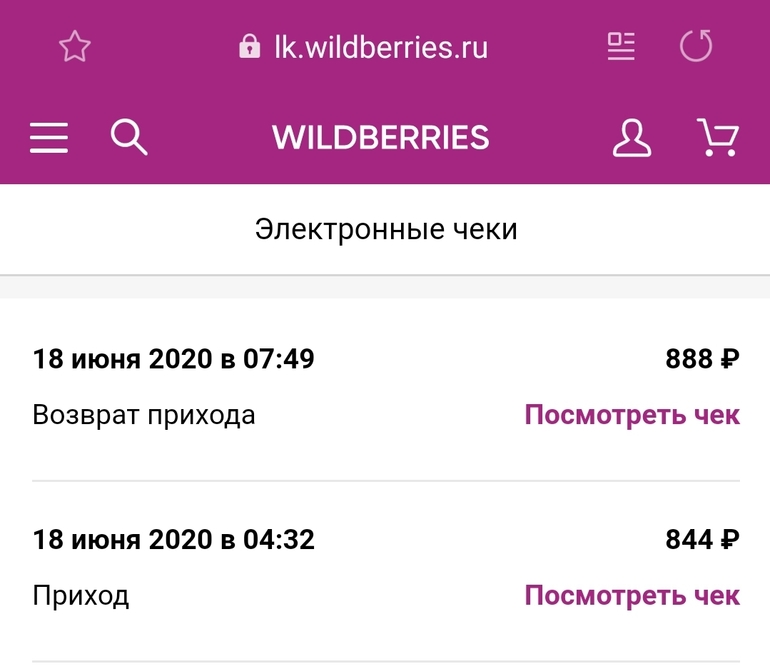Image resolution: width=770 pixels, height=669 pixels.
Task: View the receipt for 844 ₽ purchase
Action: [x=632, y=596]
